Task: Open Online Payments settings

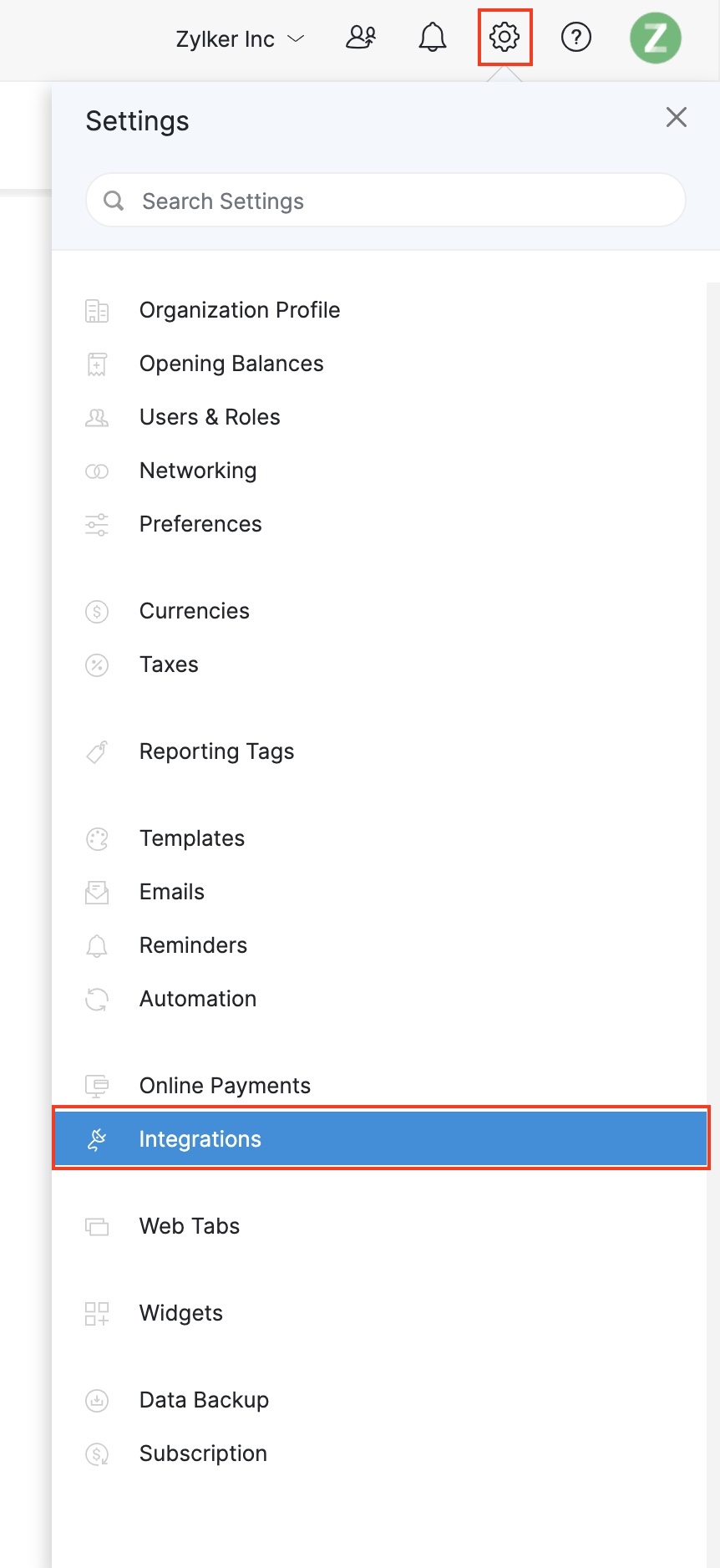Action: click(225, 1086)
